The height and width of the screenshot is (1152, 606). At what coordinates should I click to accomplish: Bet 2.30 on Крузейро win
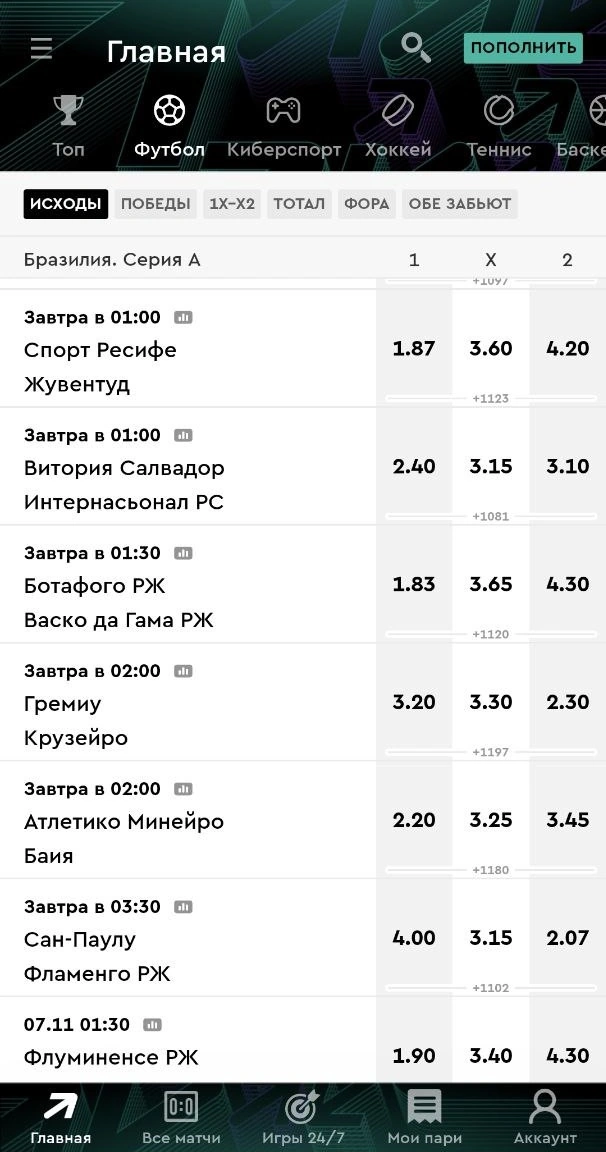pos(567,703)
